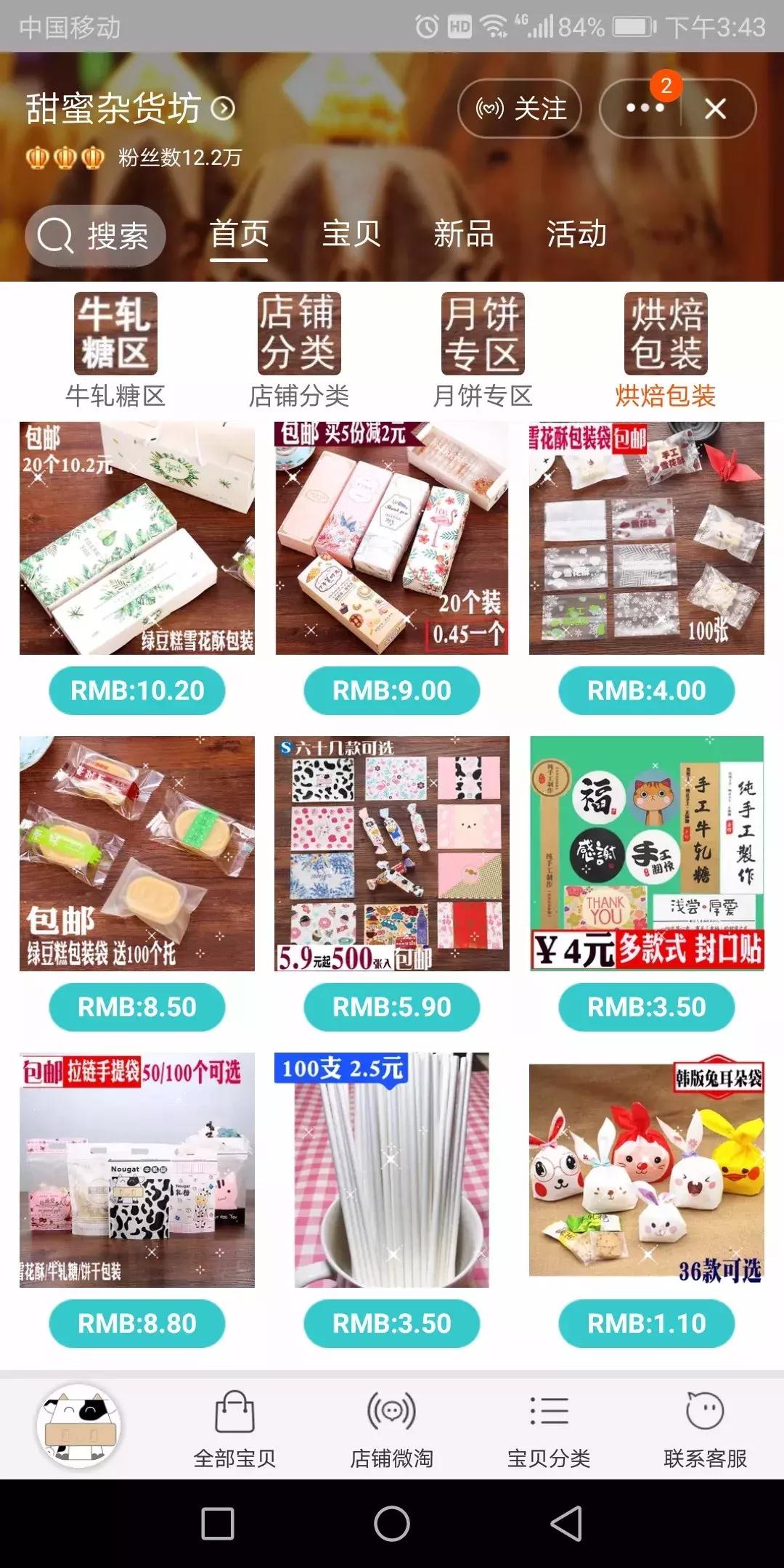This screenshot has height=1568, width=784.
Task: Toggle follow with the 关注 button
Action: click(x=518, y=109)
